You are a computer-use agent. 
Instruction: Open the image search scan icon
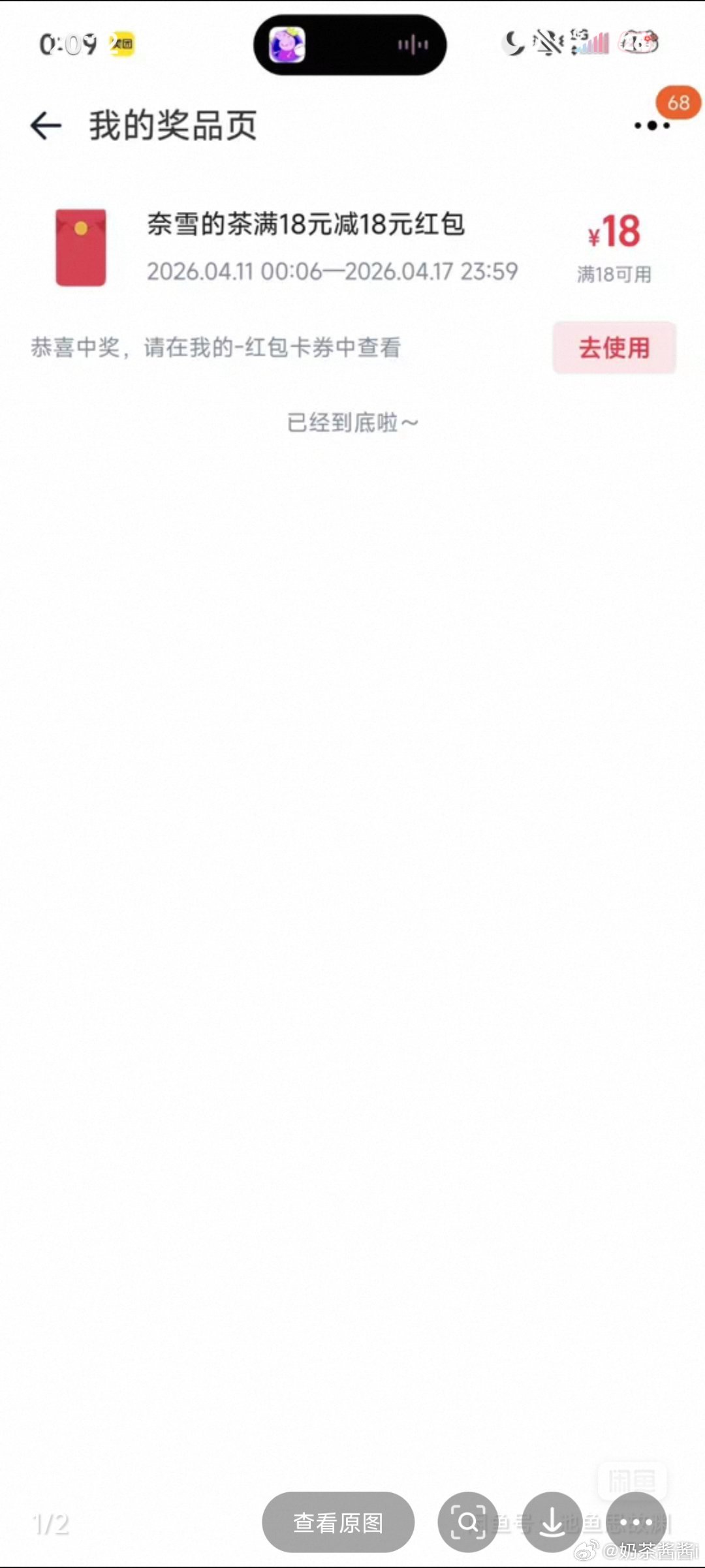point(467,1522)
